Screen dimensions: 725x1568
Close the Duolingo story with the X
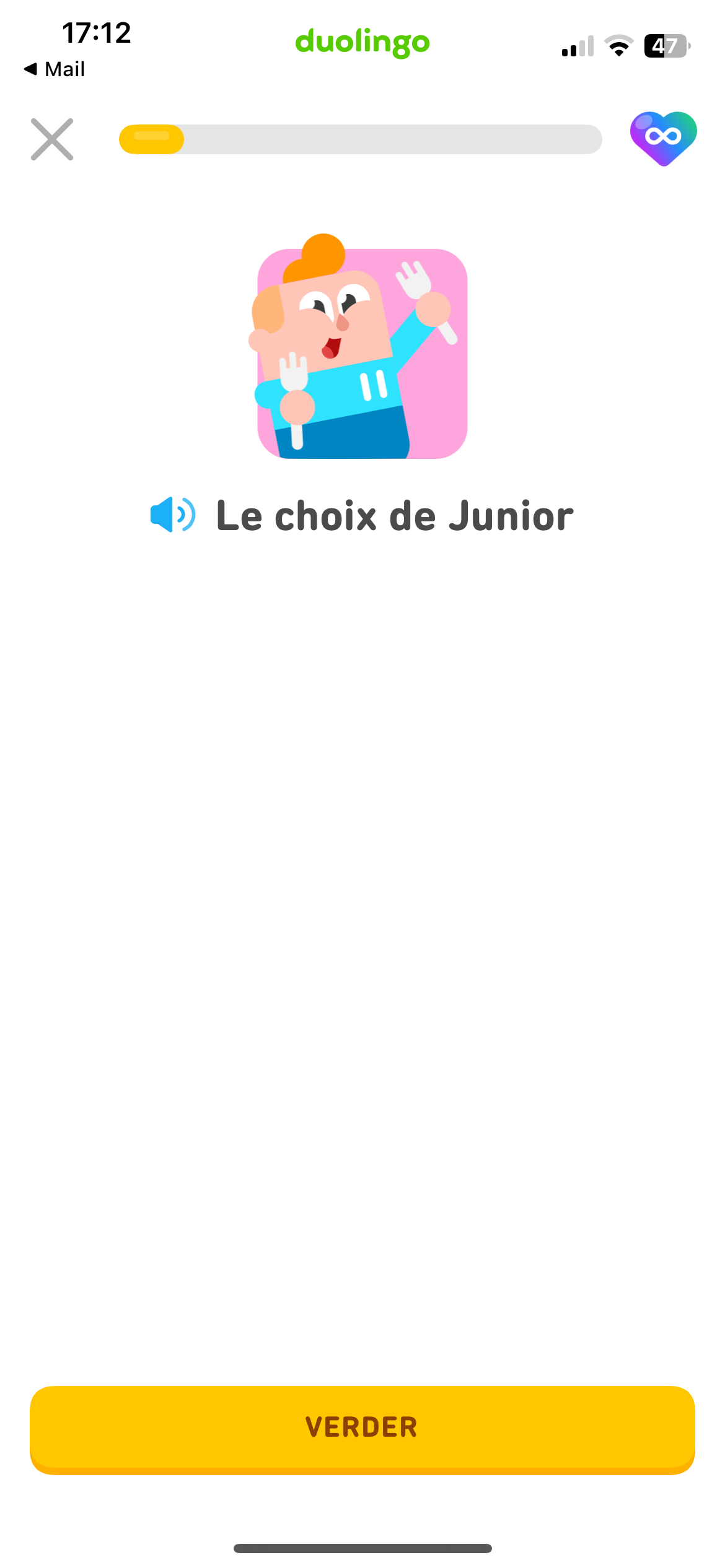tap(52, 139)
